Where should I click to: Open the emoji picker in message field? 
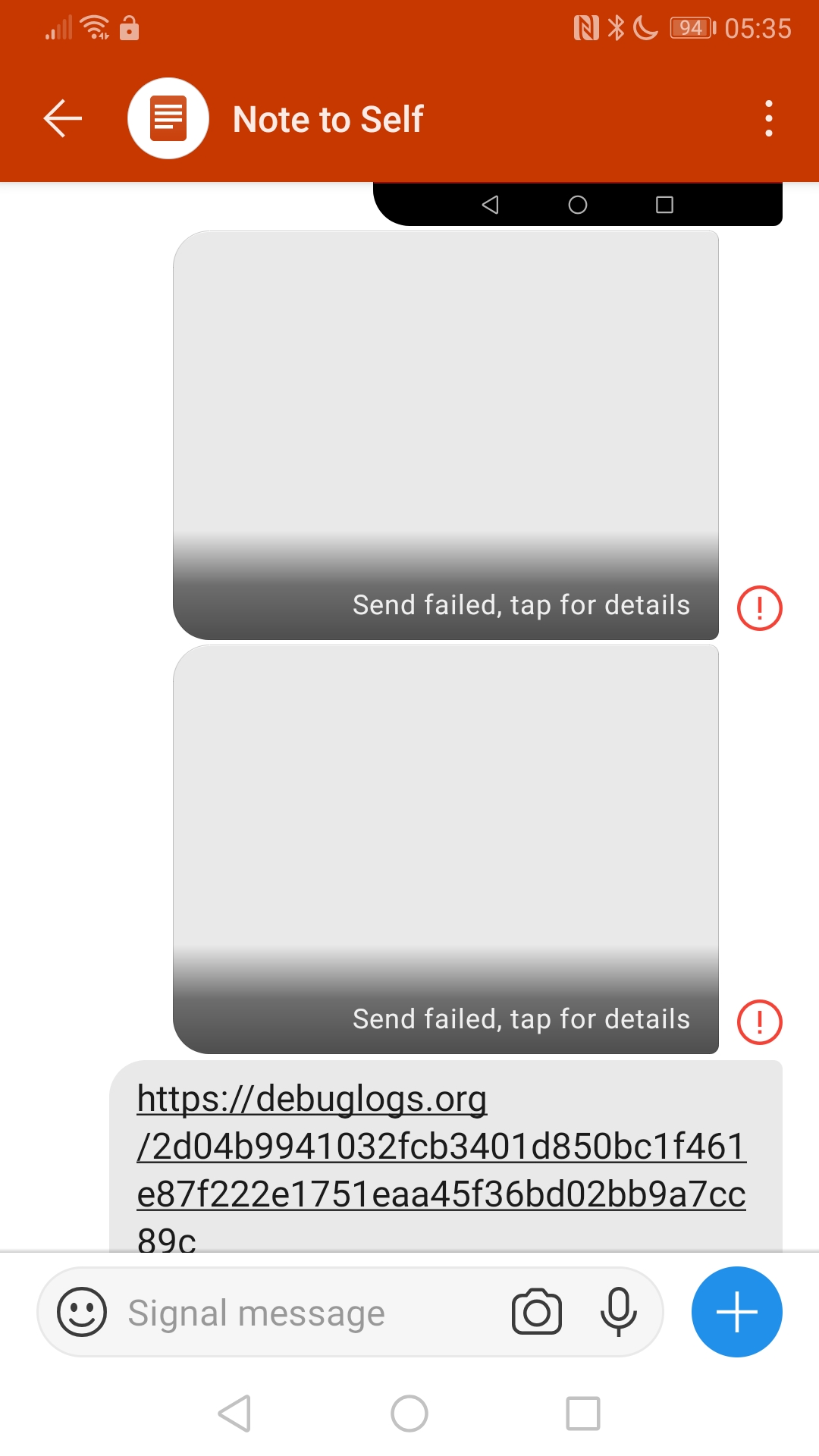pyautogui.click(x=83, y=1312)
